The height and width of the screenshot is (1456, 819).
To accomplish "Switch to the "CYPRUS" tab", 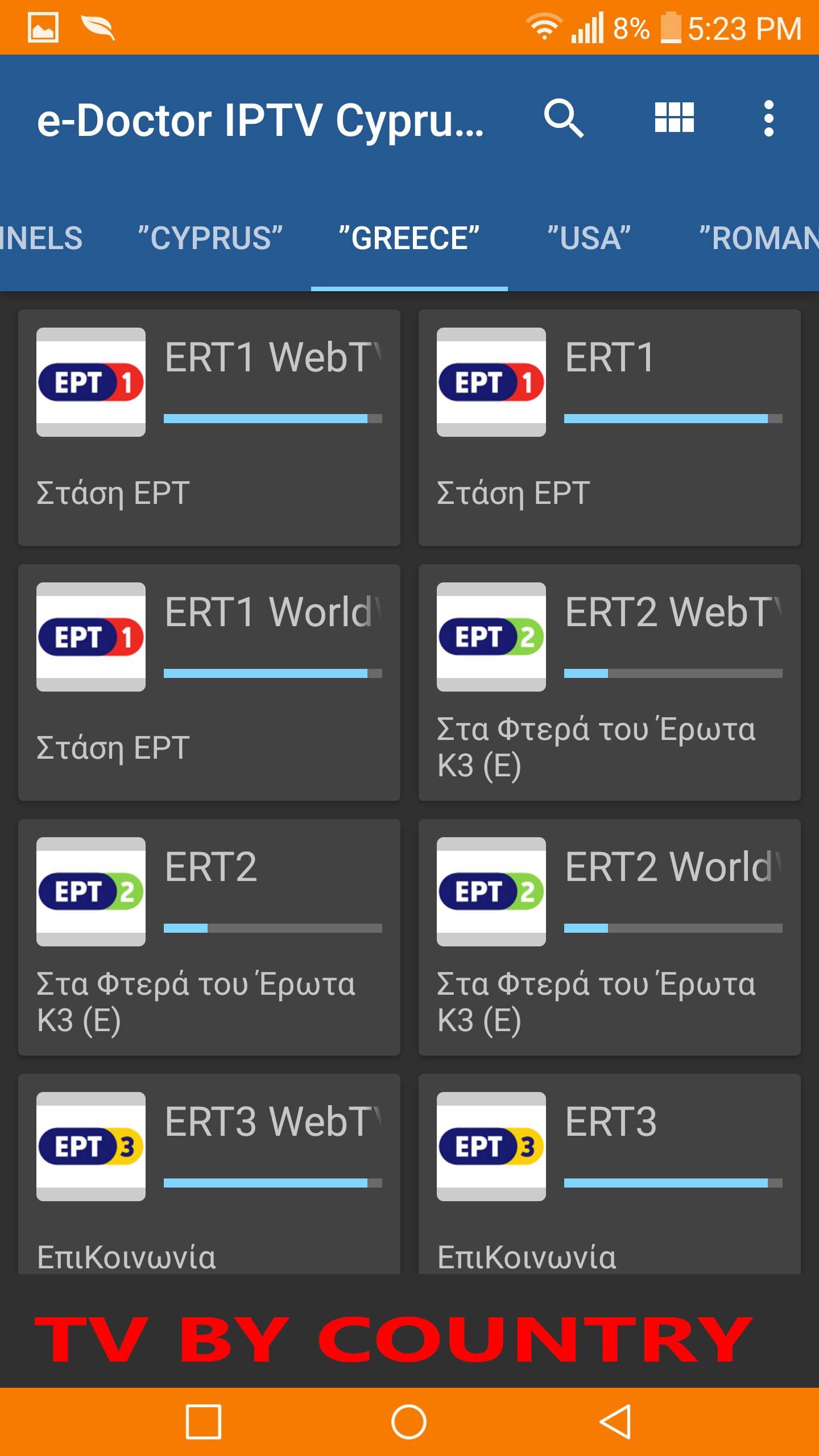I will click(x=210, y=238).
